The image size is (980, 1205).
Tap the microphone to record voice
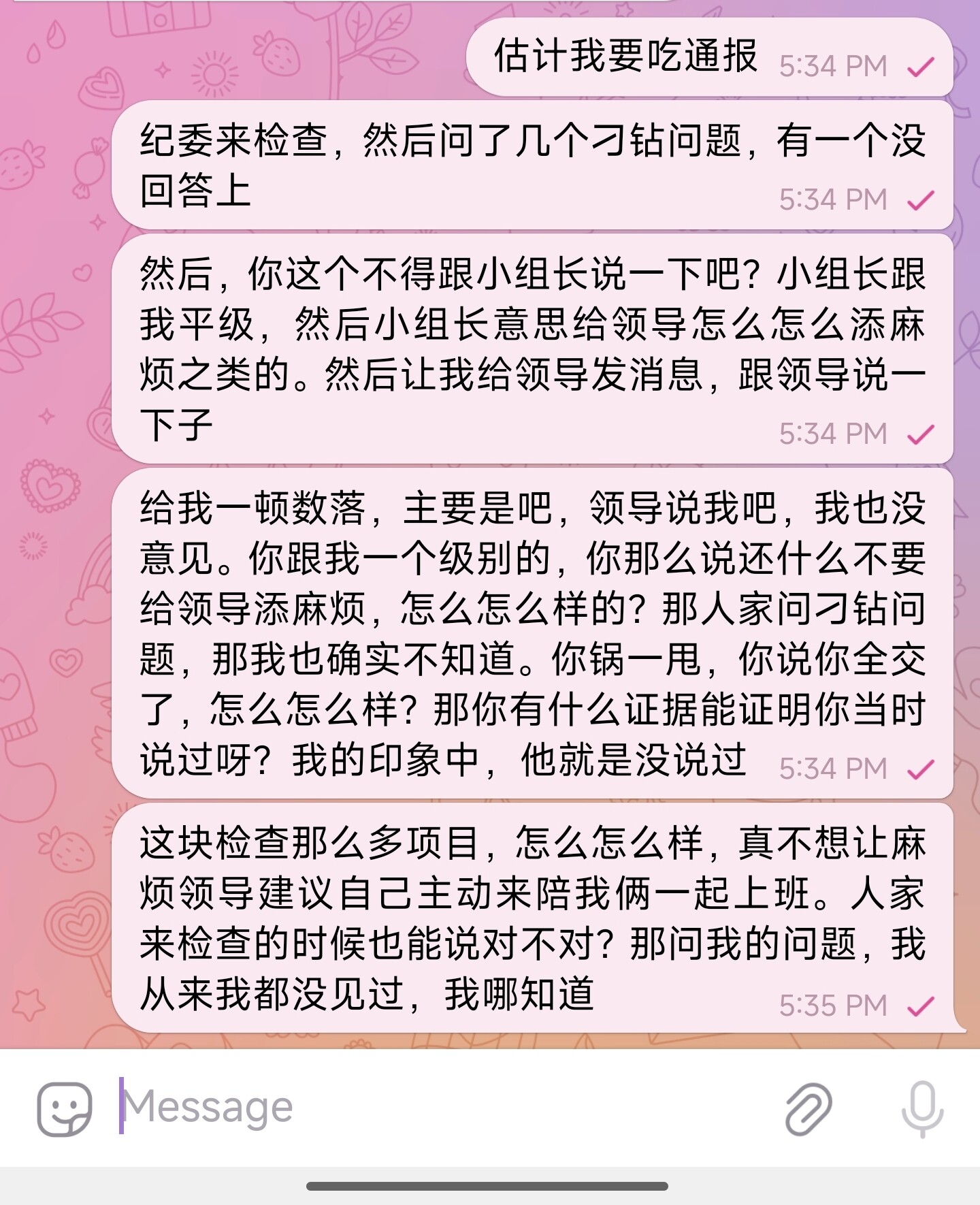(x=921, y=1109)
